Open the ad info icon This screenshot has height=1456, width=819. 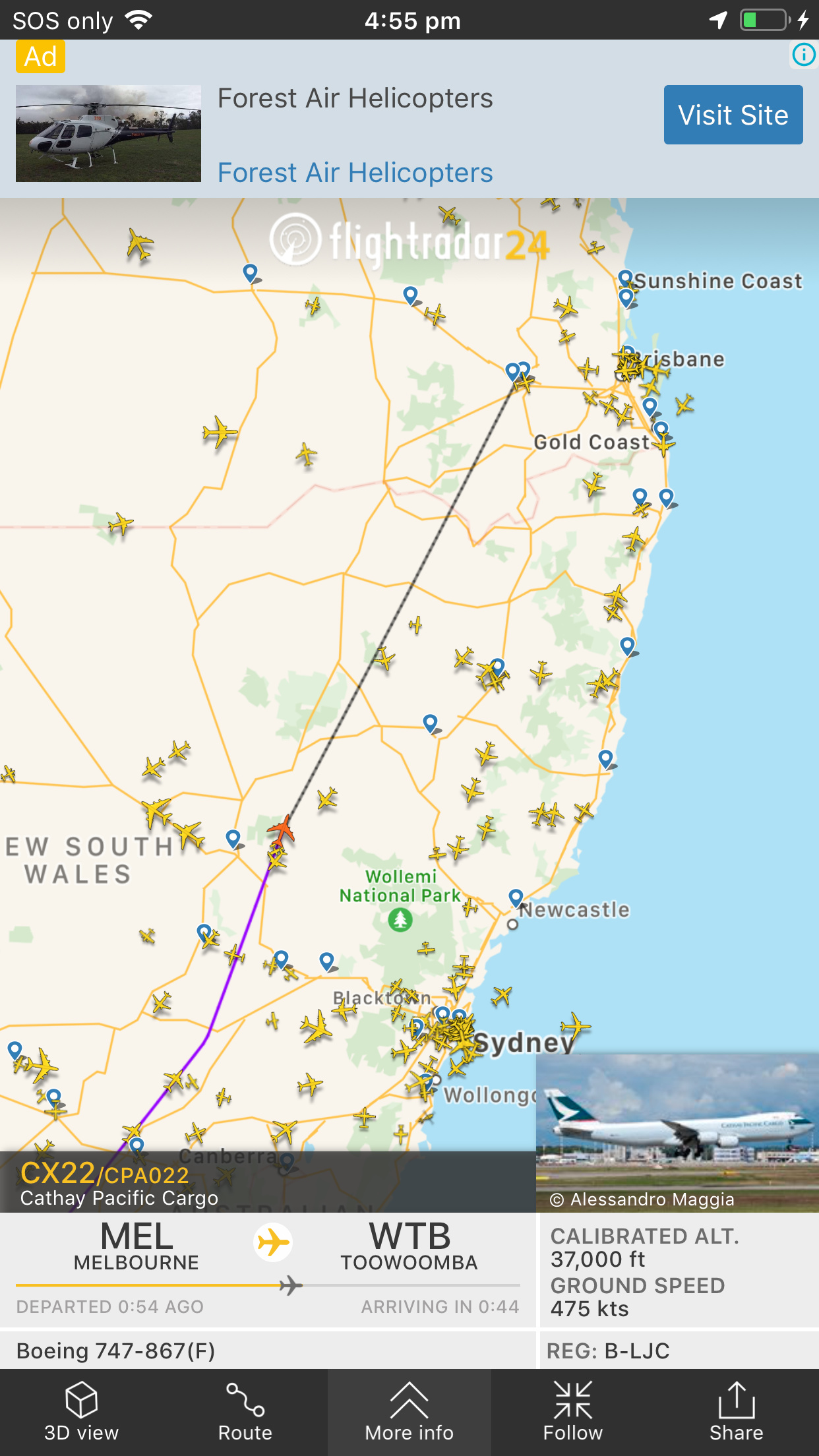[x=803, y=55]
